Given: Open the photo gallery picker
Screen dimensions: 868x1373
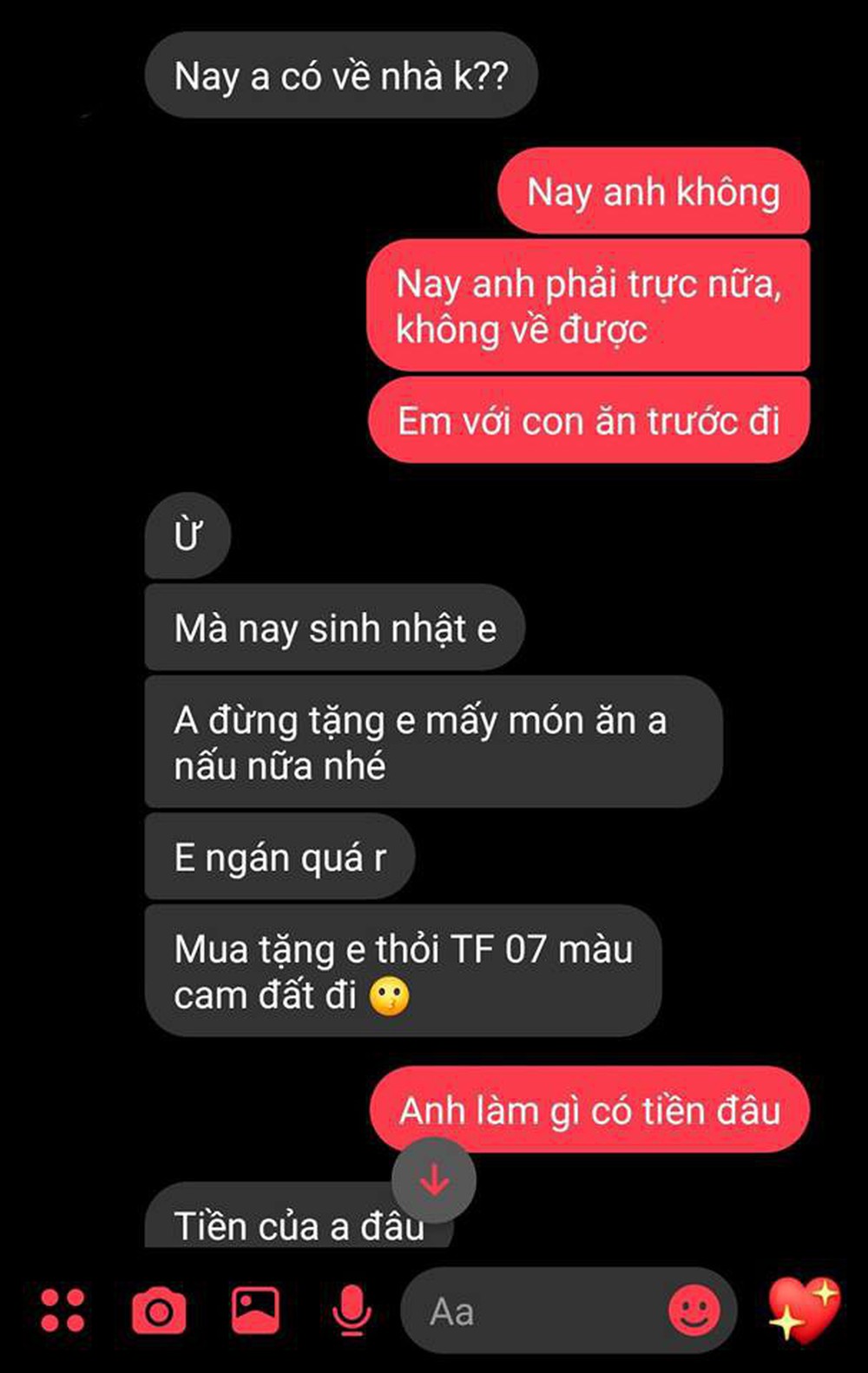Looking at the screenshot, I should [255, 1310].
